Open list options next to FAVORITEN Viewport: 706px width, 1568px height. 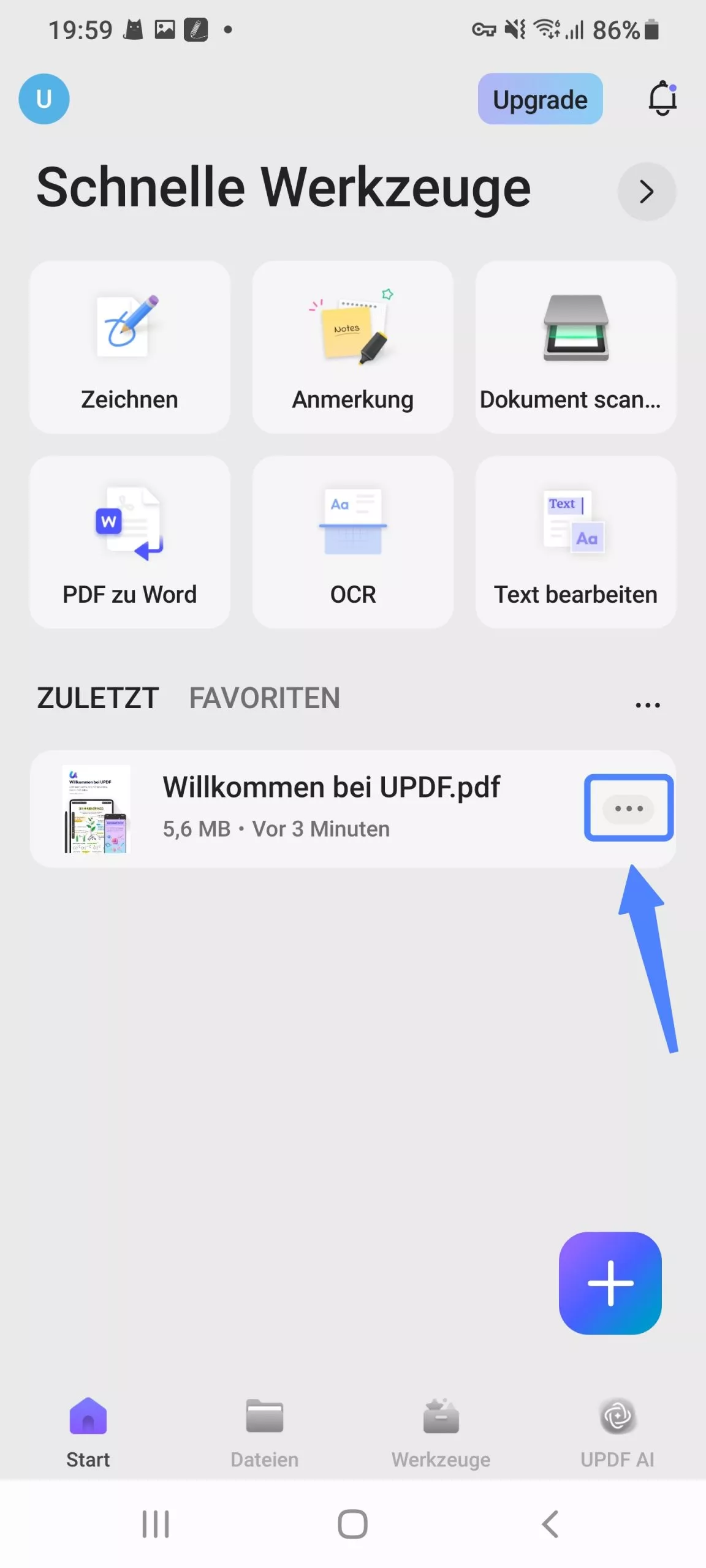[647, 705]
